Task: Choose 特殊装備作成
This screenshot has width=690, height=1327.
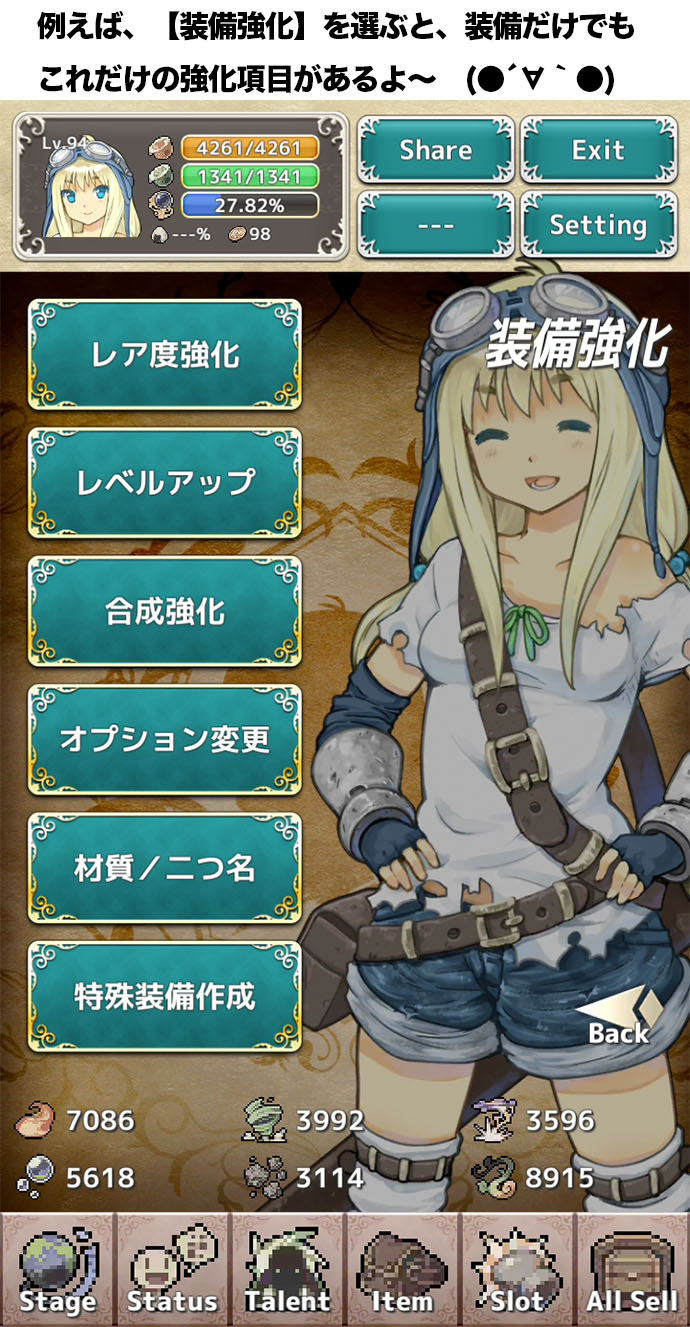Action: (x=165, y=996)
